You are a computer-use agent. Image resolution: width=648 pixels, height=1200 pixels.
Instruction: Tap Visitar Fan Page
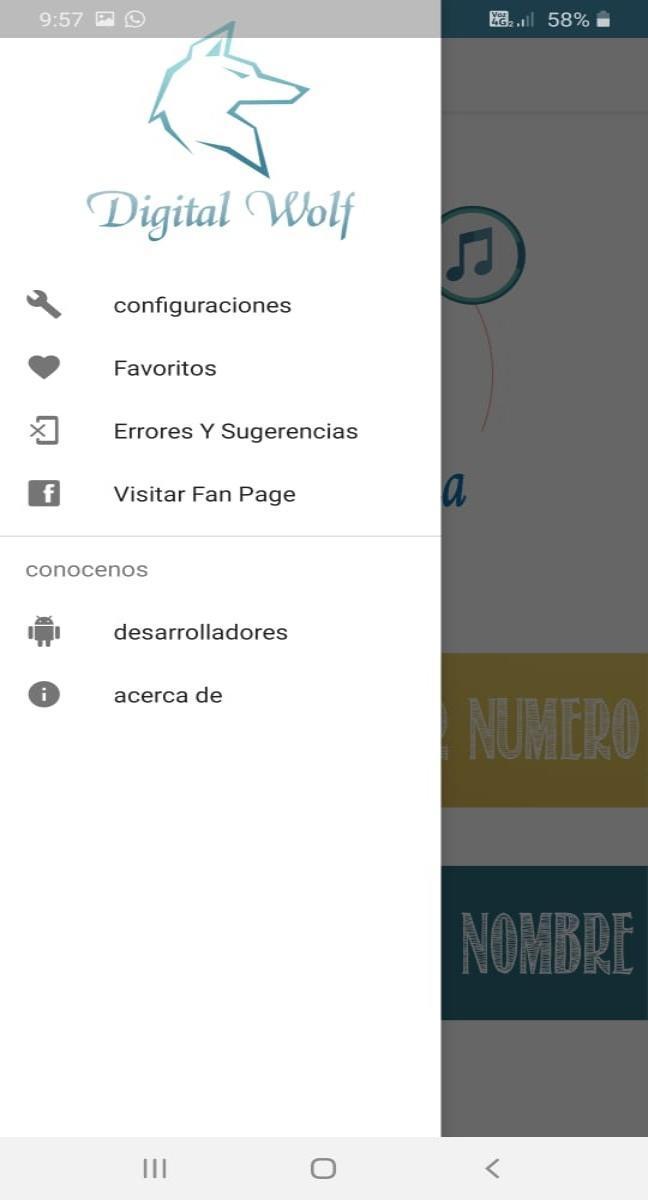pyautogui.click(x=220, y=494)
